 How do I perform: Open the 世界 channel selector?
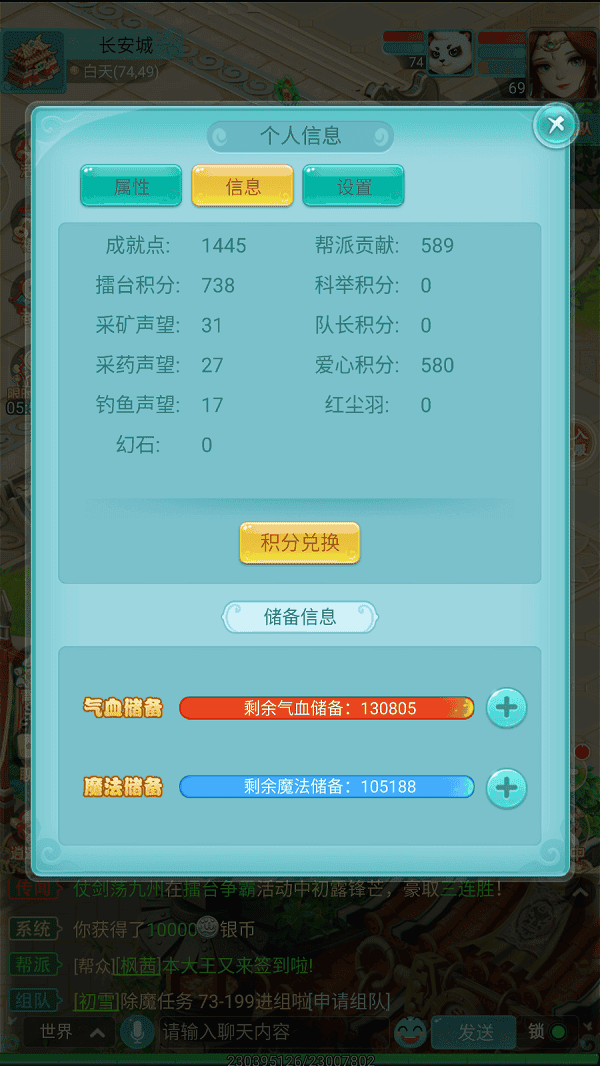tap(68, 1031)
